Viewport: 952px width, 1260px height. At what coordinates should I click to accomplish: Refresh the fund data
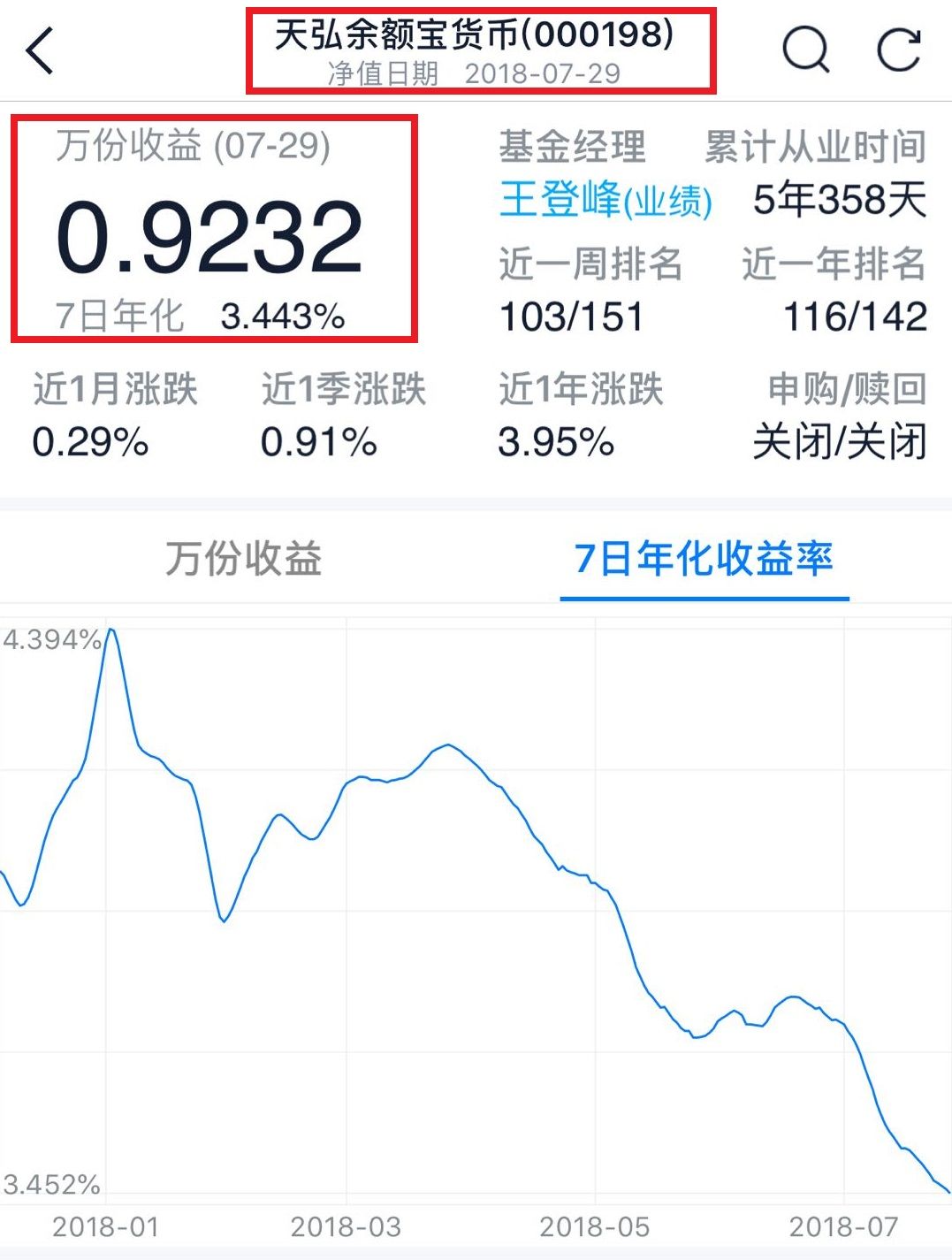899,50
